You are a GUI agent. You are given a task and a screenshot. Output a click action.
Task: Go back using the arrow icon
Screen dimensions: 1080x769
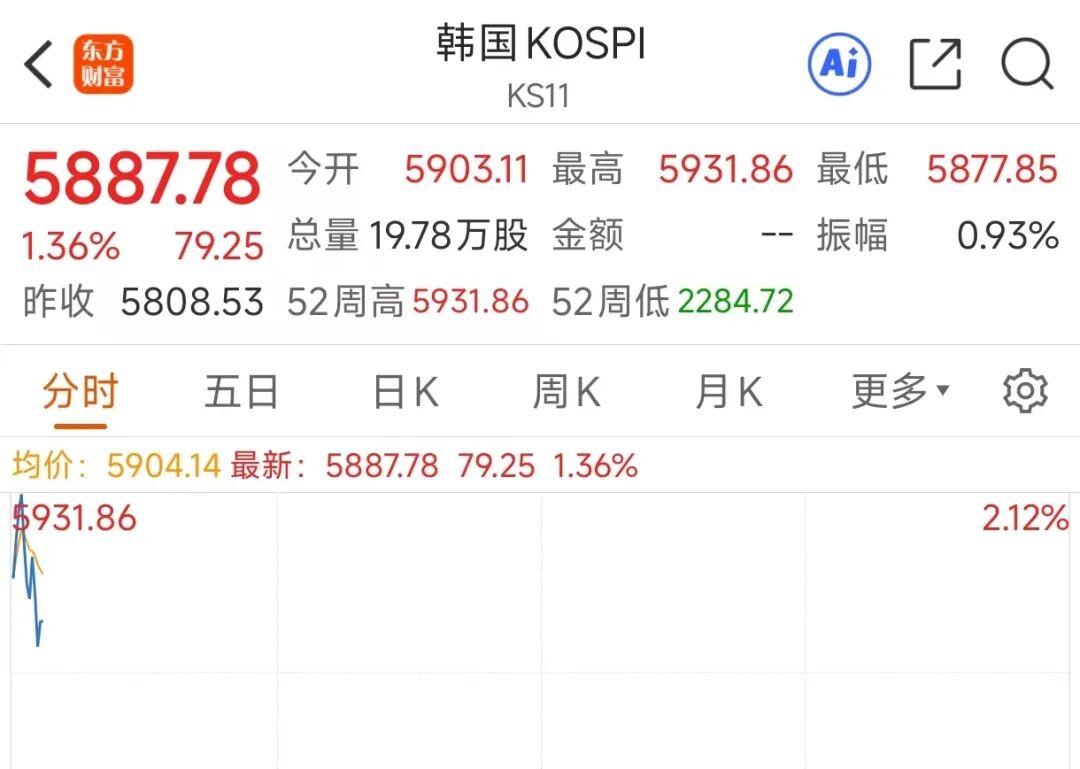click(38, 65)
